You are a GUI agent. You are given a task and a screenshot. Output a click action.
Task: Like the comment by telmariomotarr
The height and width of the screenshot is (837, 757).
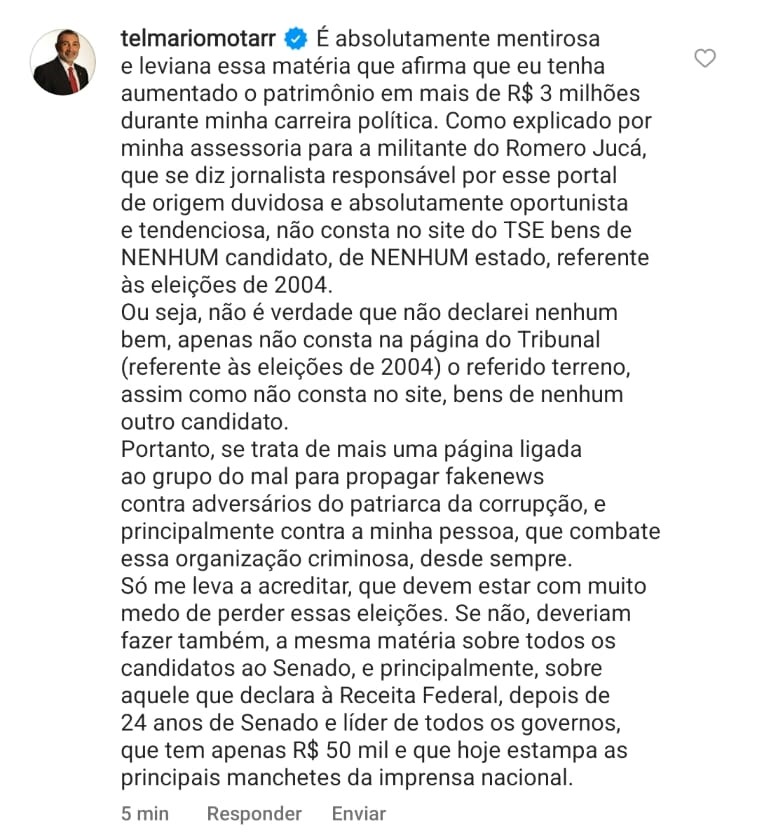[x=705, y=58]
